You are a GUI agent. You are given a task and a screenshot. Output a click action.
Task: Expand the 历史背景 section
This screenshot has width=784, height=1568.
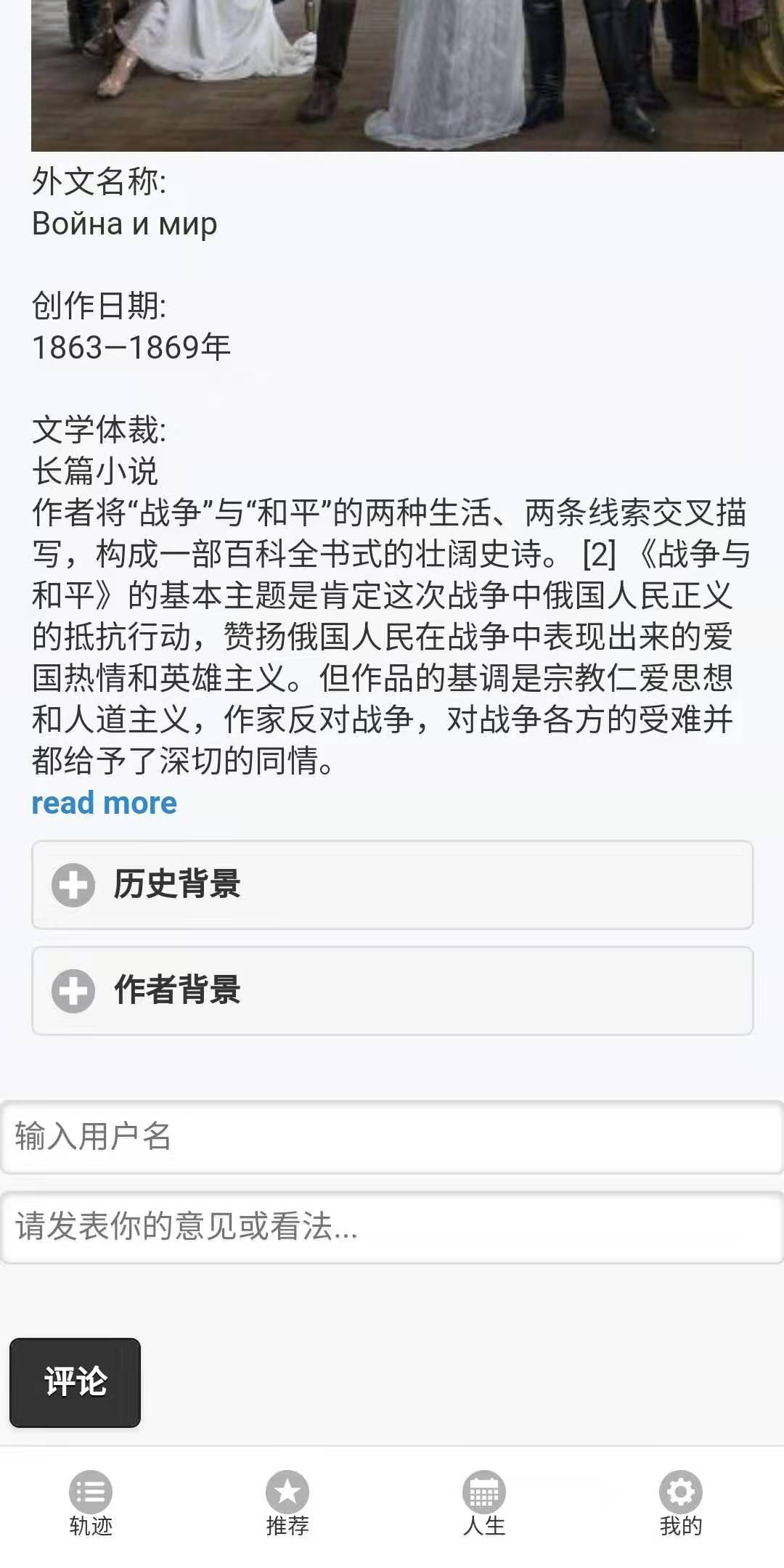(x=392, y=885)
